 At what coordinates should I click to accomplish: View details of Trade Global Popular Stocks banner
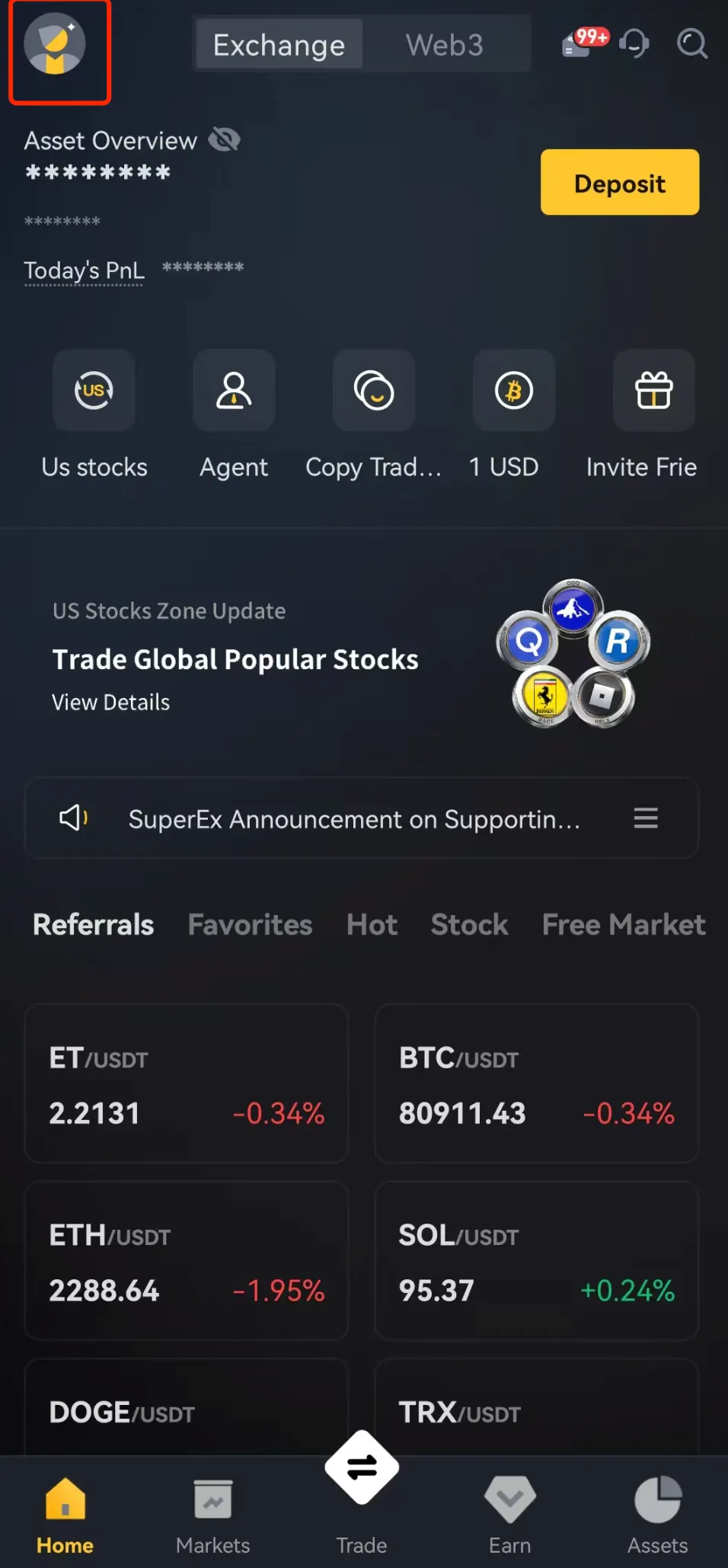coord(110,702)
